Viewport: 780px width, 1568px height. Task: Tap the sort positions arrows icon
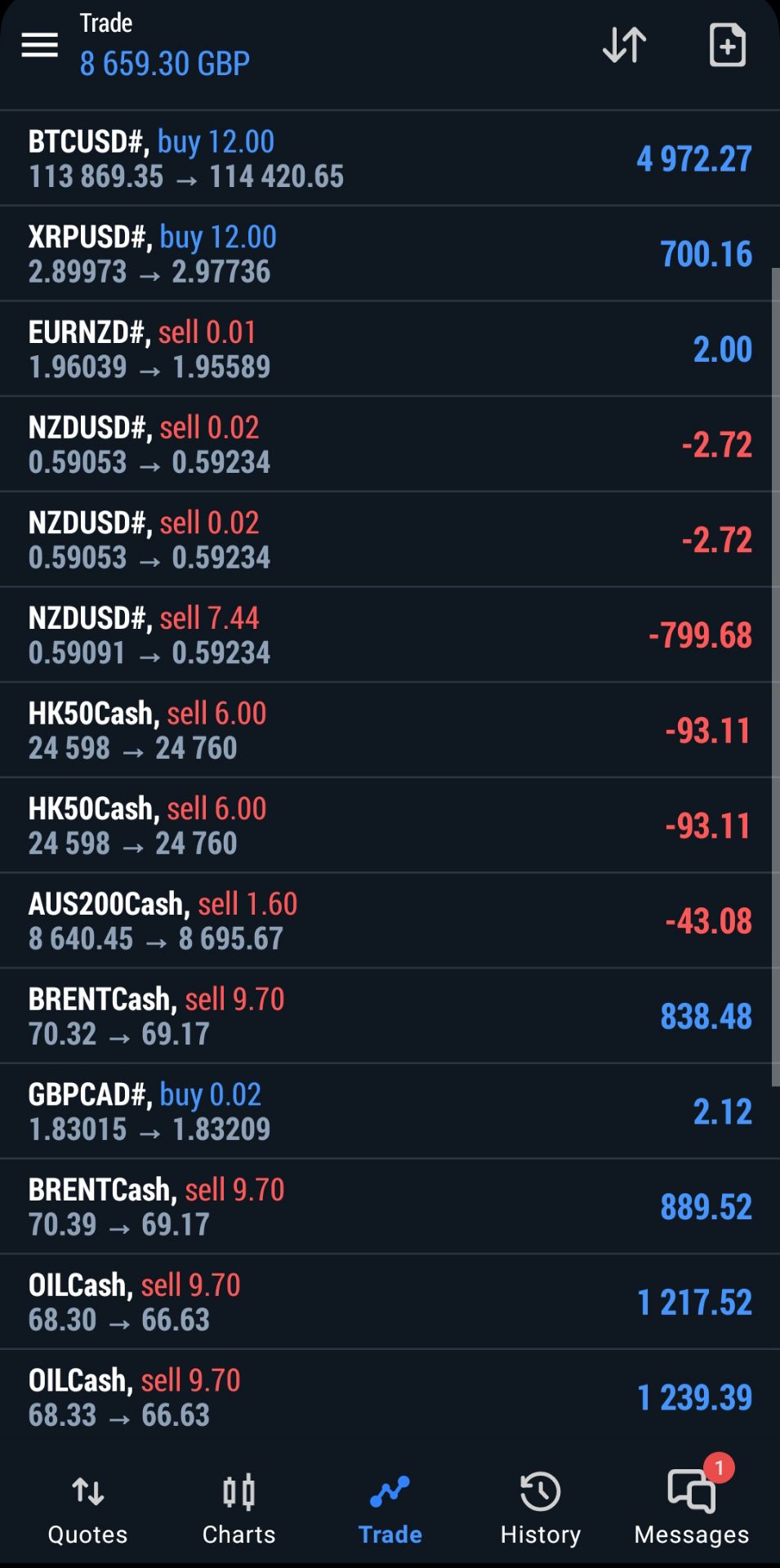pyautogui.click(x=625, y=45)
